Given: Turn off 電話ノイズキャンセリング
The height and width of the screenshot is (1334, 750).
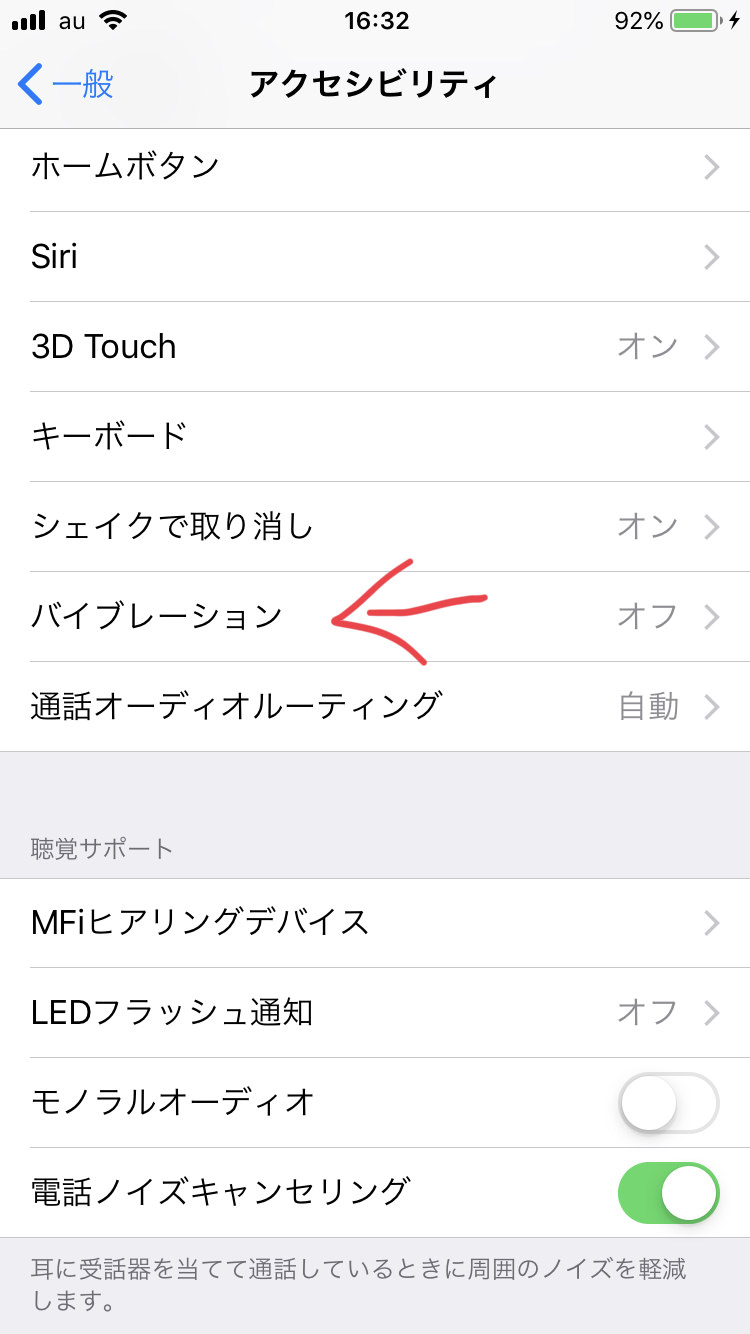Looking at the screenshot, I should [668, 1192].
